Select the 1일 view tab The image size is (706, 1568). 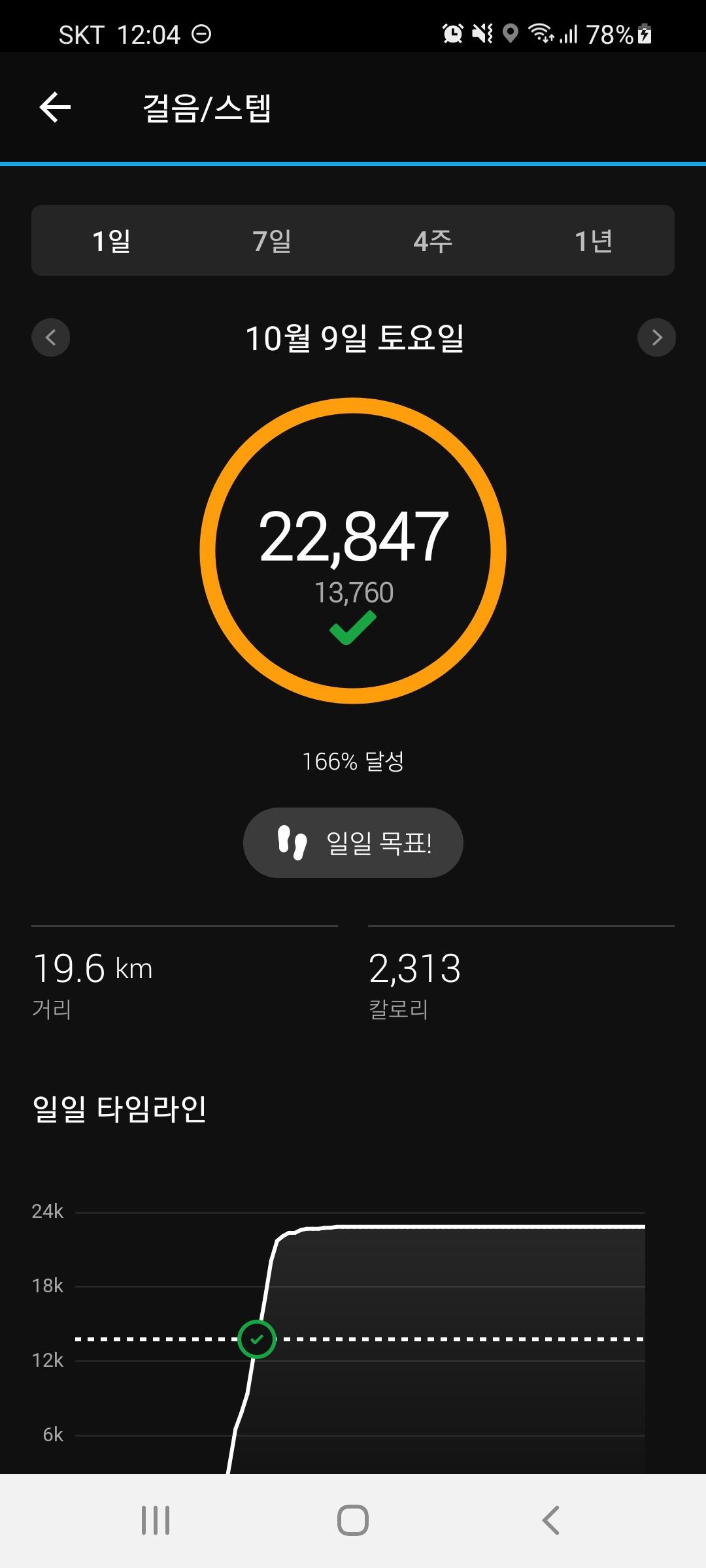pos(112,240)
